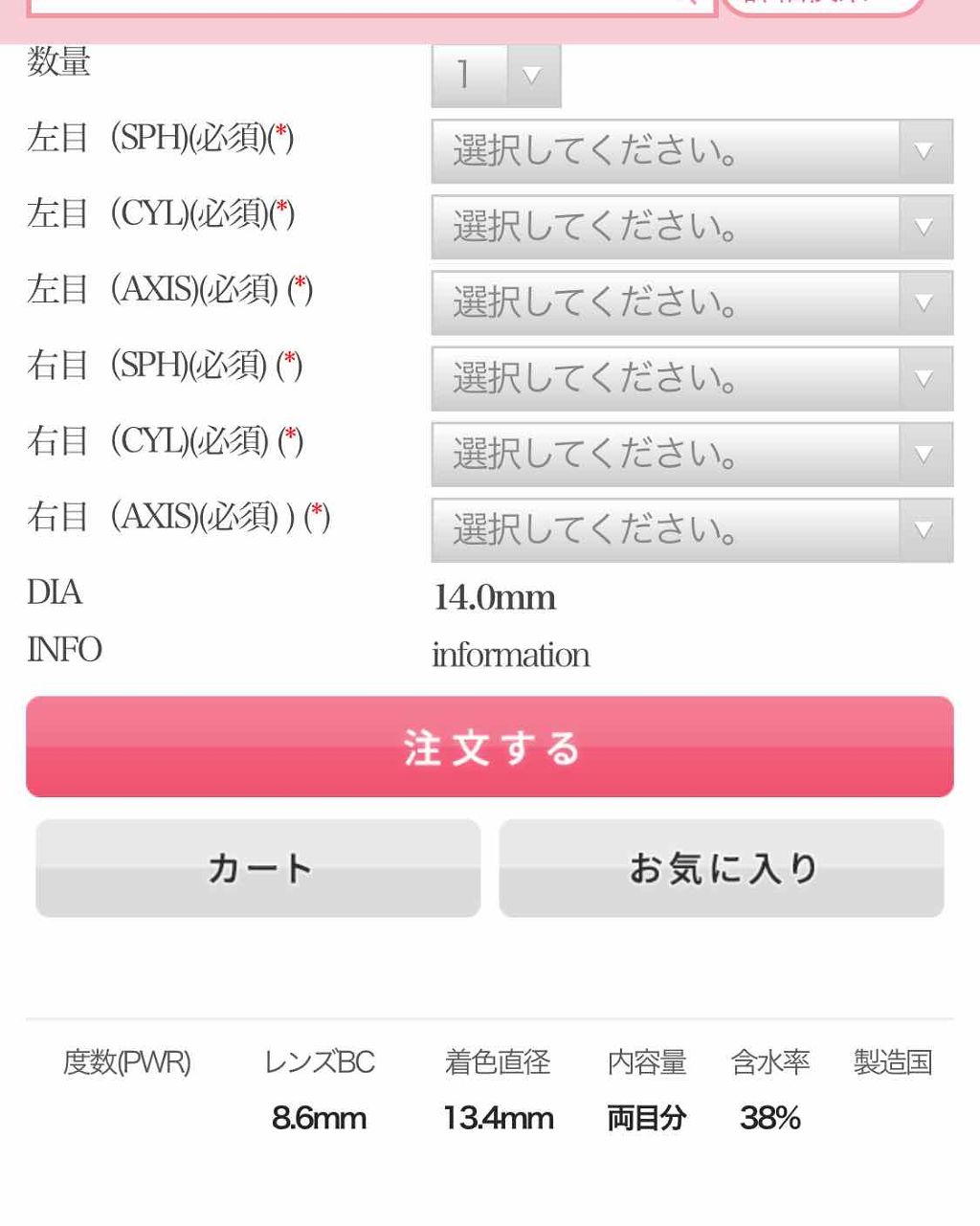Click the 注文する order button

490,747
